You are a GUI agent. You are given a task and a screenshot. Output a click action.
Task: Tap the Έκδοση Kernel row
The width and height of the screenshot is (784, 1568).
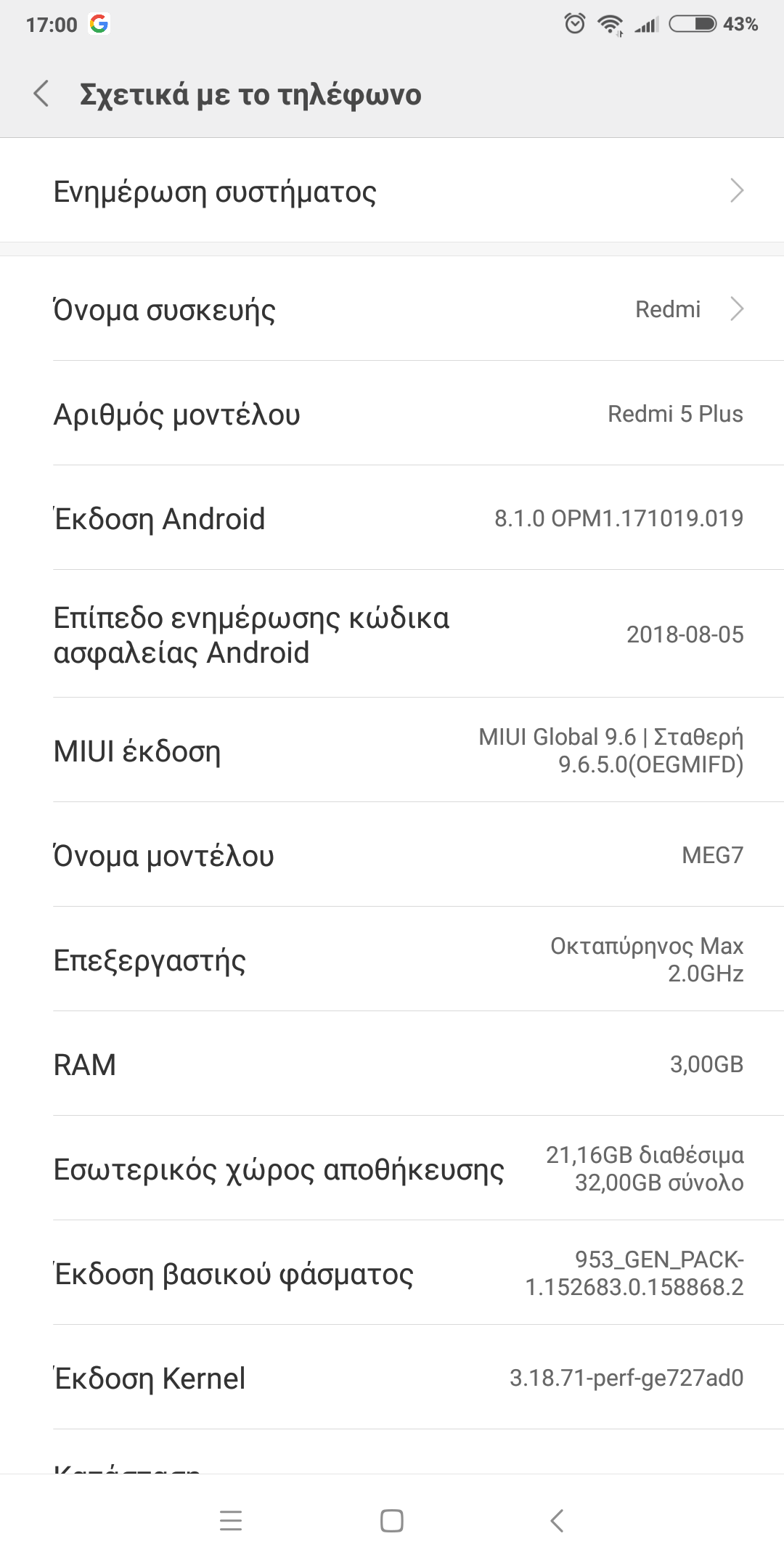click(392, 1378)
